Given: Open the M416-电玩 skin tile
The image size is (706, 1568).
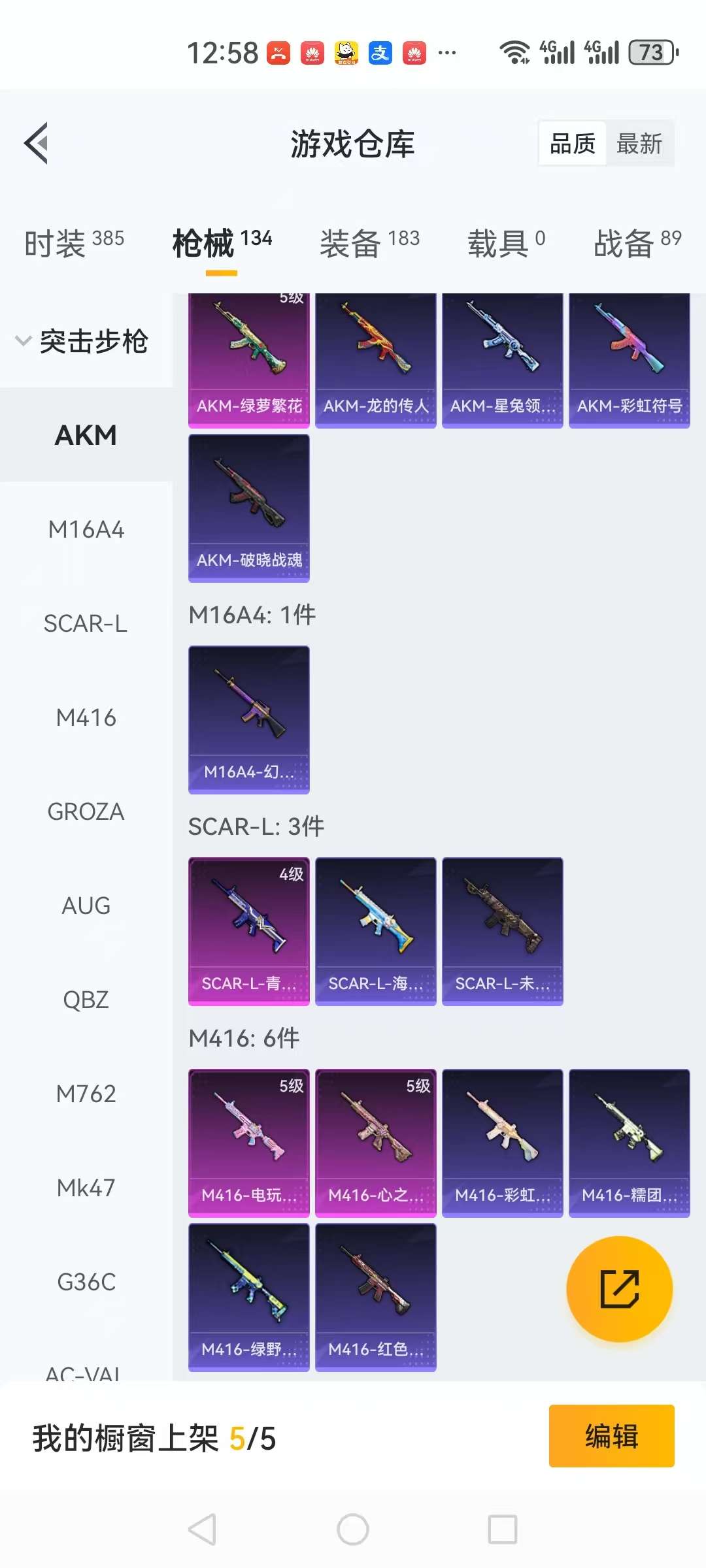Looking at the screenshot, I should pyautogui.click(x=248, y=1143).
